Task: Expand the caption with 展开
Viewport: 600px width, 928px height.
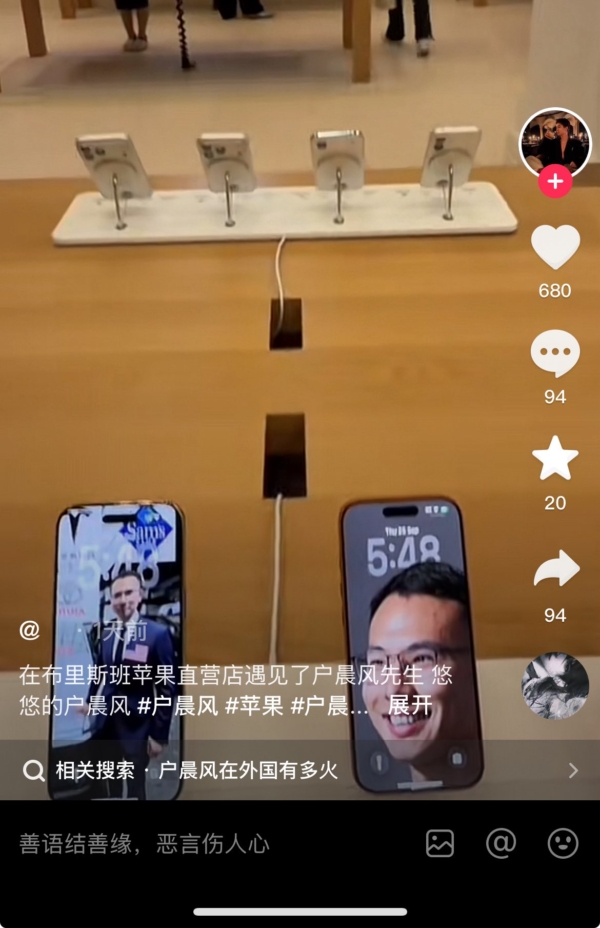Action: click(410, 706)
